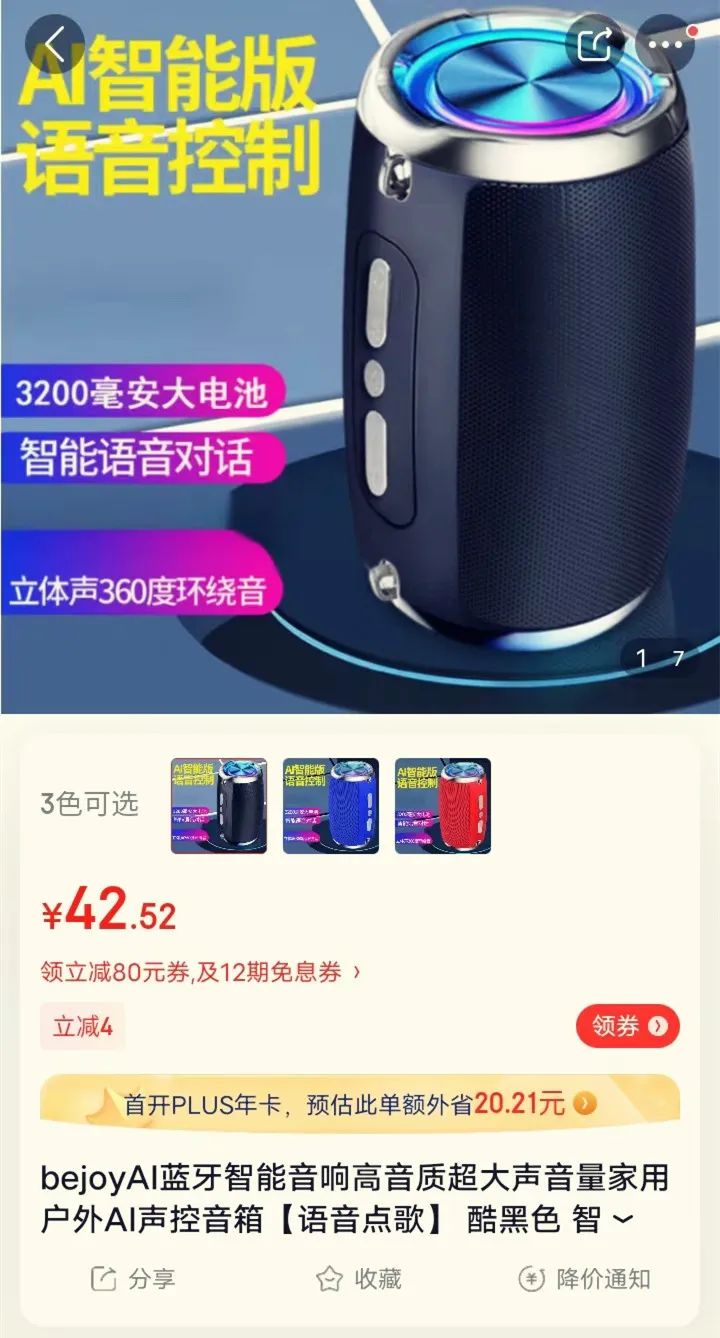This screenshot has height=1338, width=720.
Task: Open the 首开PLUS年卡 savings banner
Action: click(x=360, y=1103)
